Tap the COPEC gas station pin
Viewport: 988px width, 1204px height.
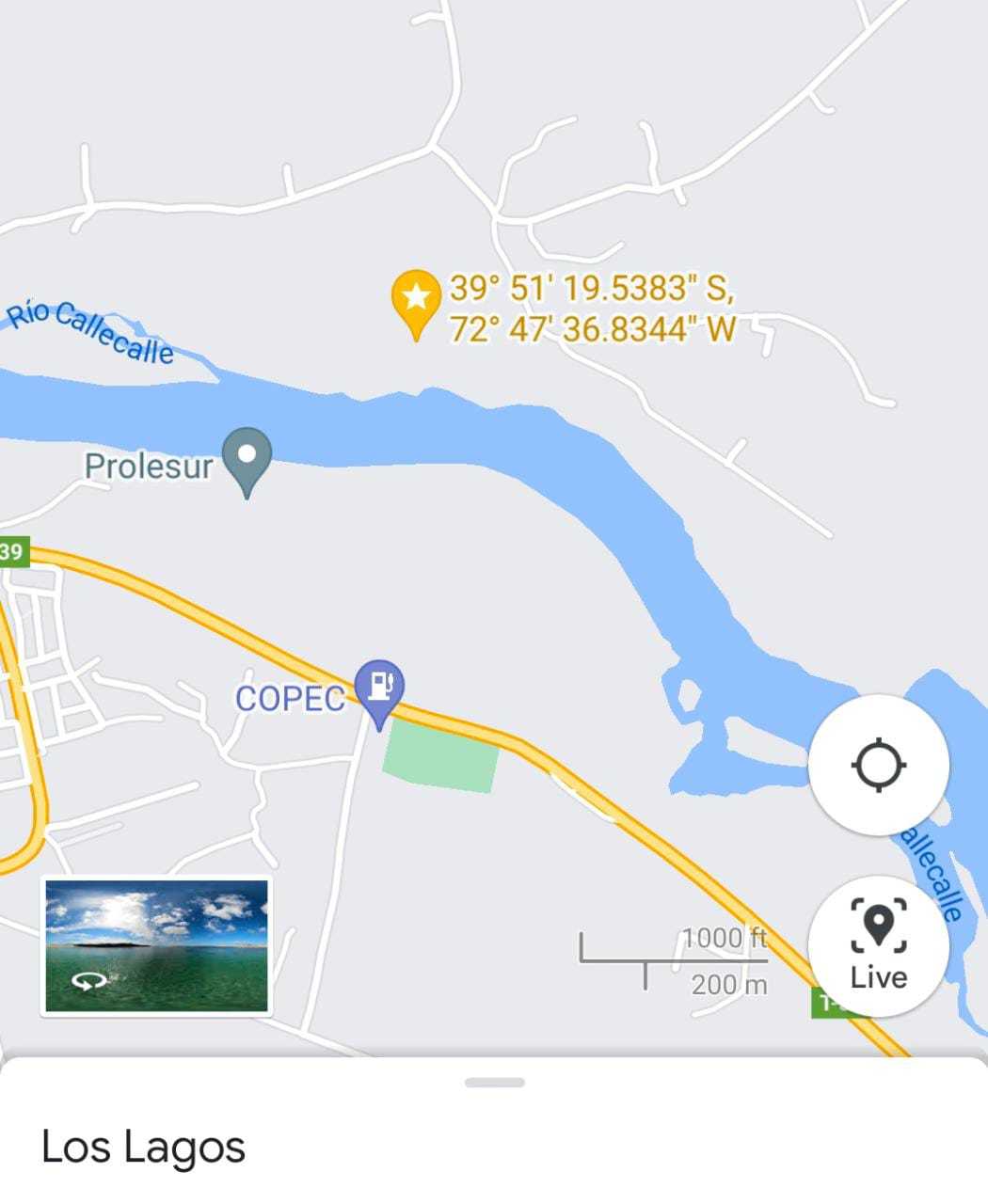[379, 689]
